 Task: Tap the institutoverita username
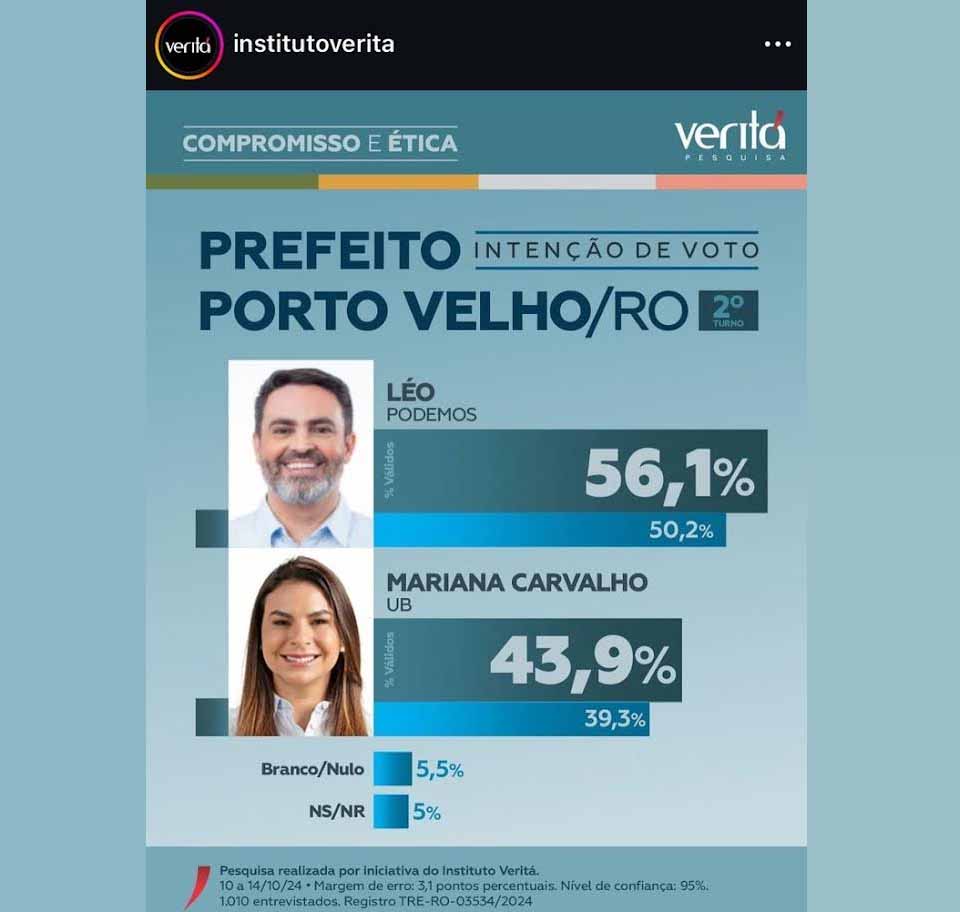[x=313, y=44]
